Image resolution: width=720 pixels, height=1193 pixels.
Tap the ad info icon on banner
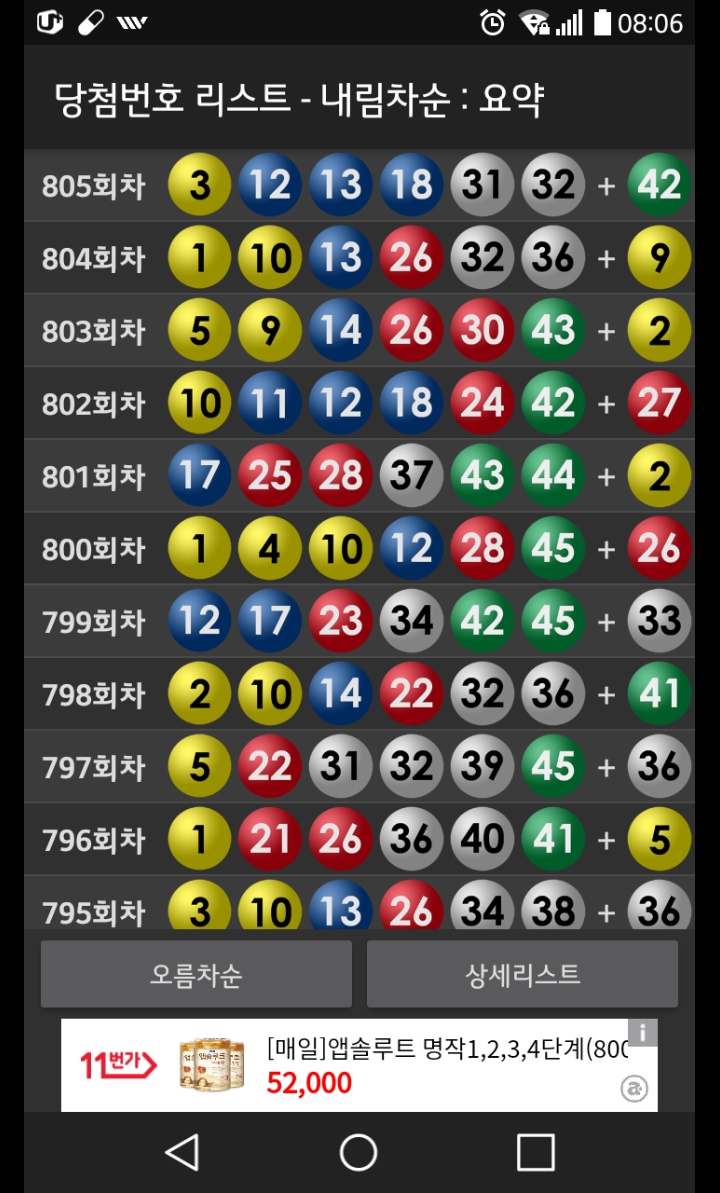pyautogui.click(x=642, y=1033)
